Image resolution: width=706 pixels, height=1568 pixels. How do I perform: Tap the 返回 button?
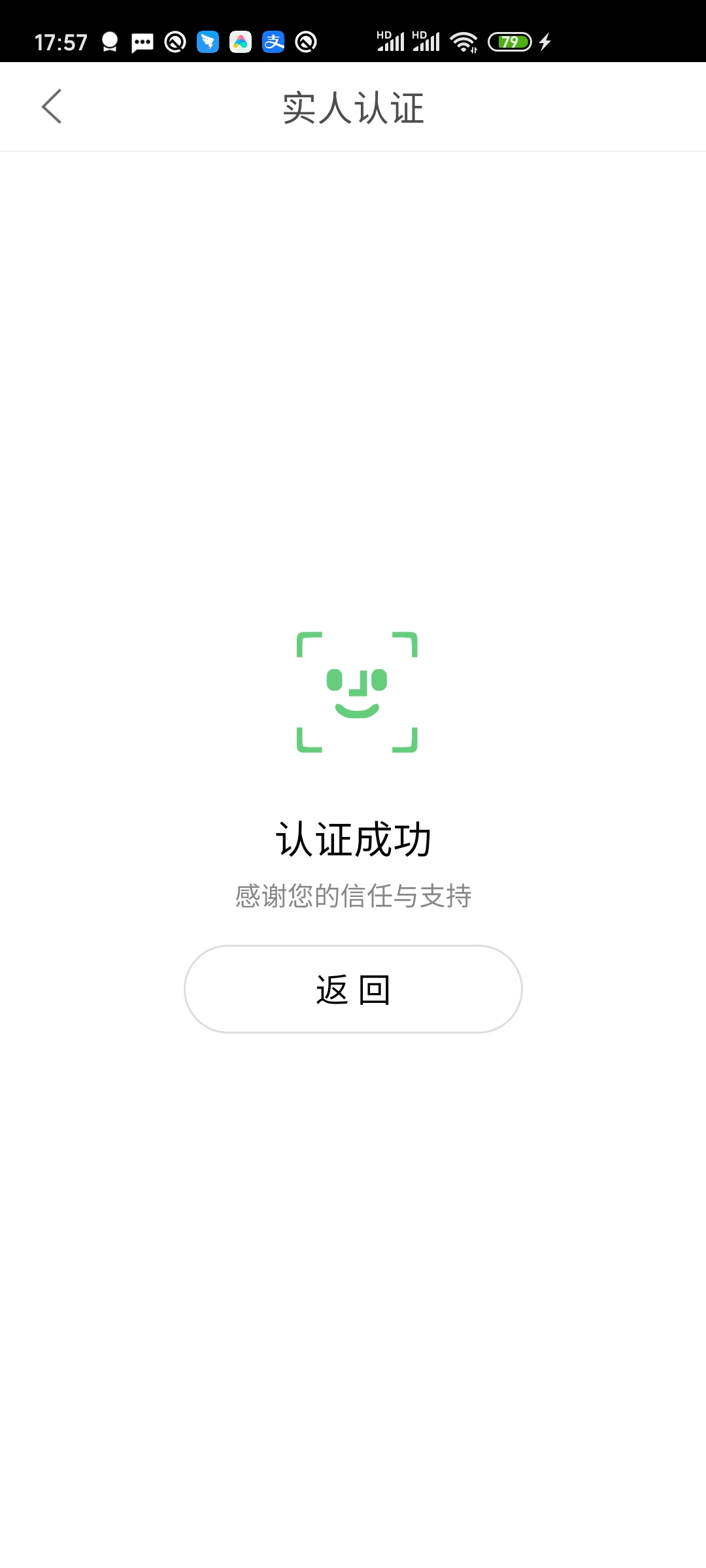pos(353,988)
